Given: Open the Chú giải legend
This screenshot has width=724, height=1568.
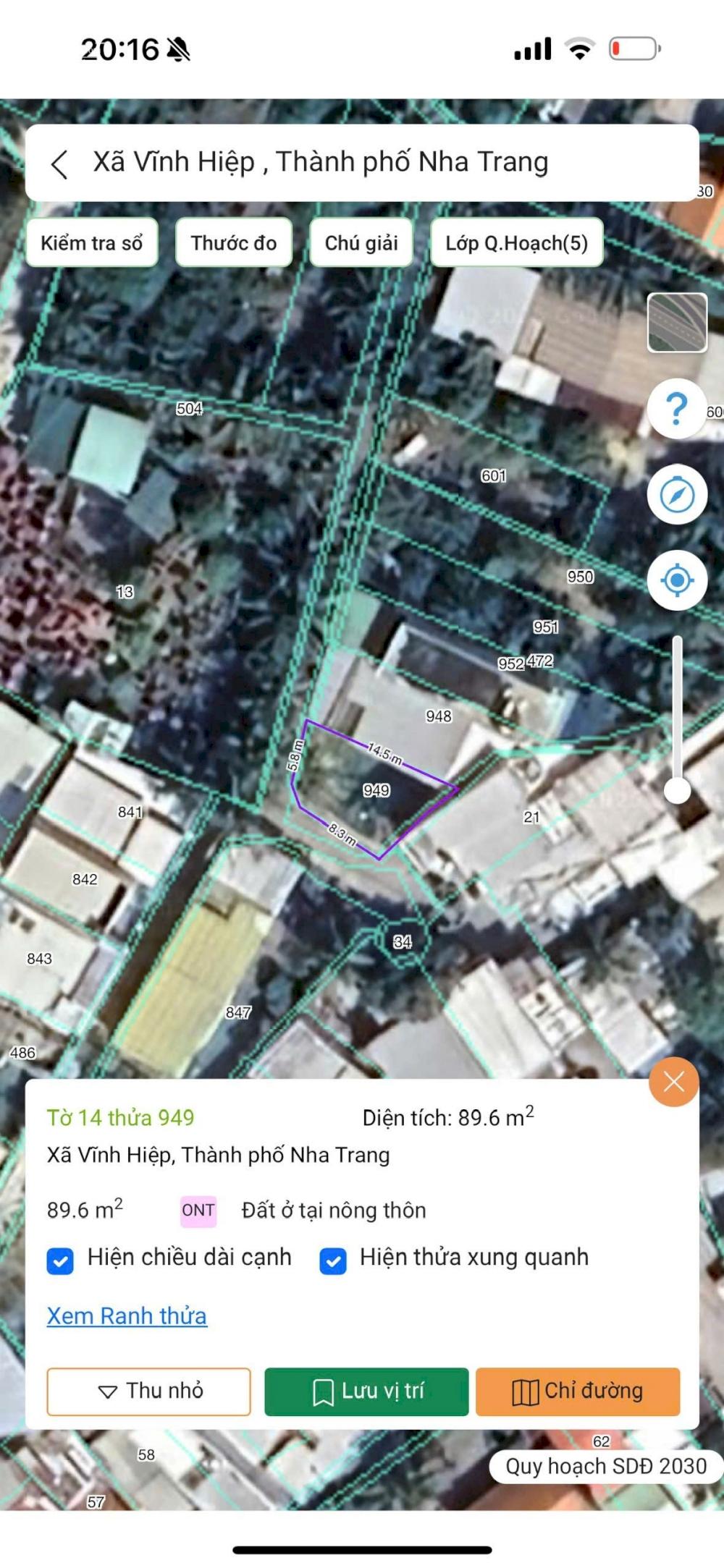Looking at the screenshot, I should pyautogui.click(x=361, y=243).
